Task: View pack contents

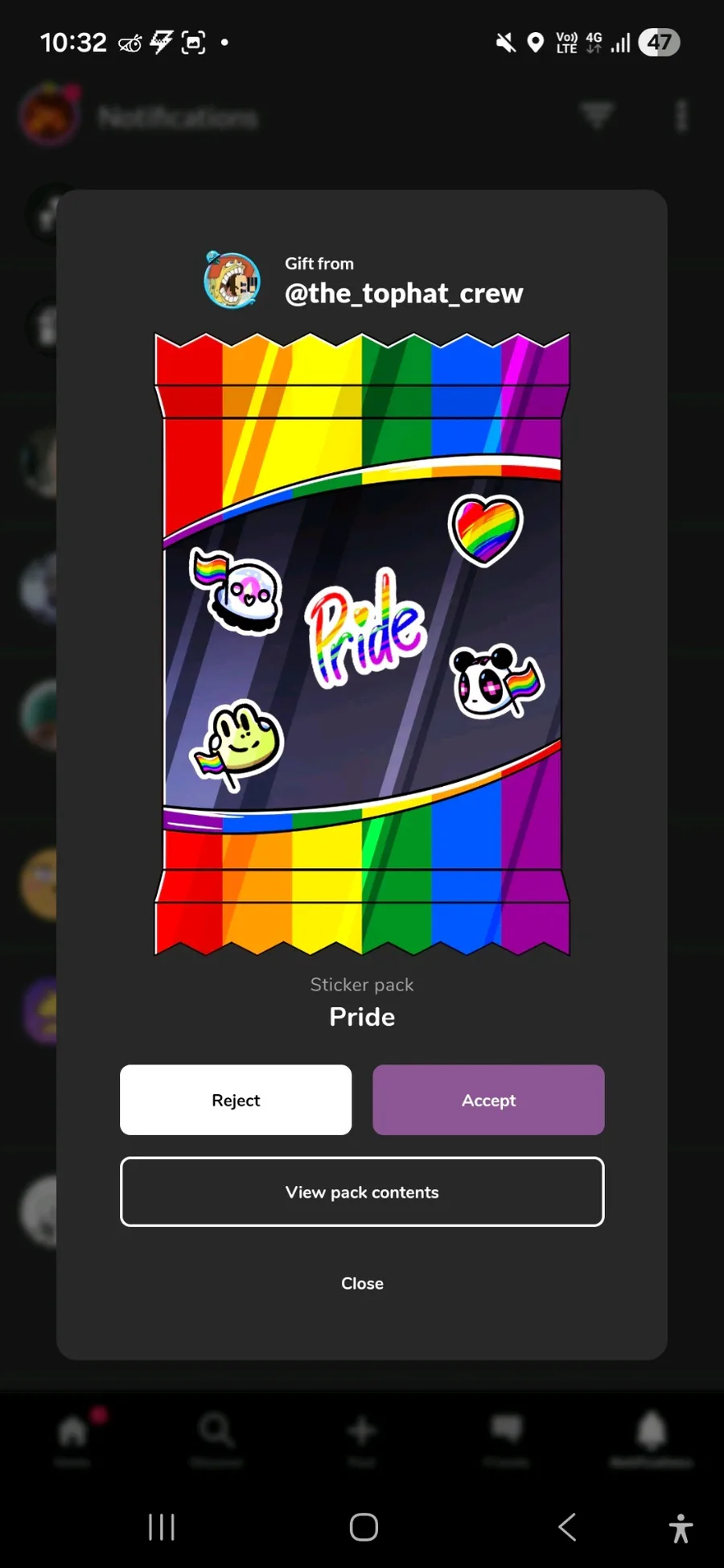Action: 362,1191
